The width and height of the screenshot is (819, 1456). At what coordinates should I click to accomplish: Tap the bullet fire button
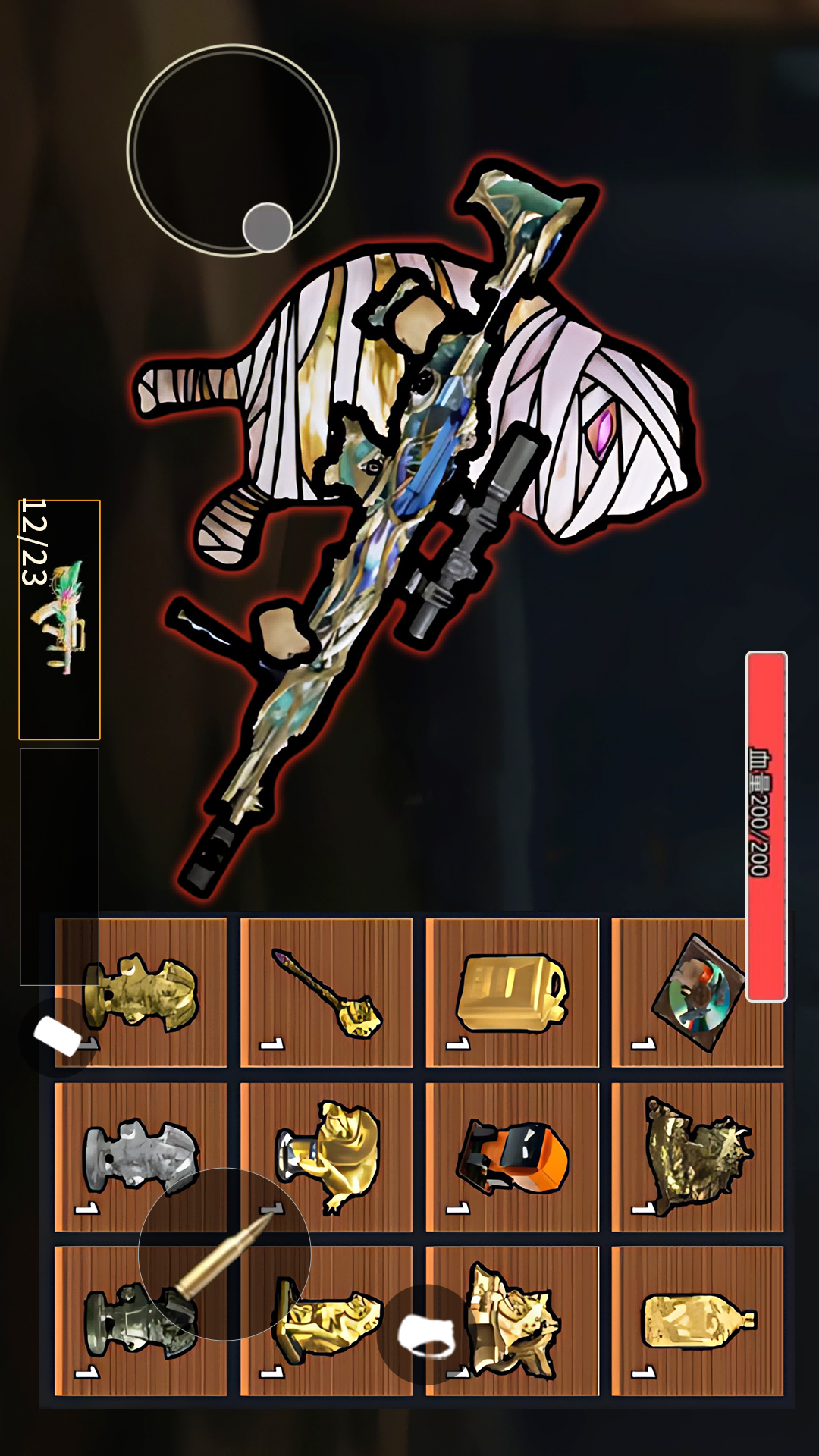pos(224,1254)
